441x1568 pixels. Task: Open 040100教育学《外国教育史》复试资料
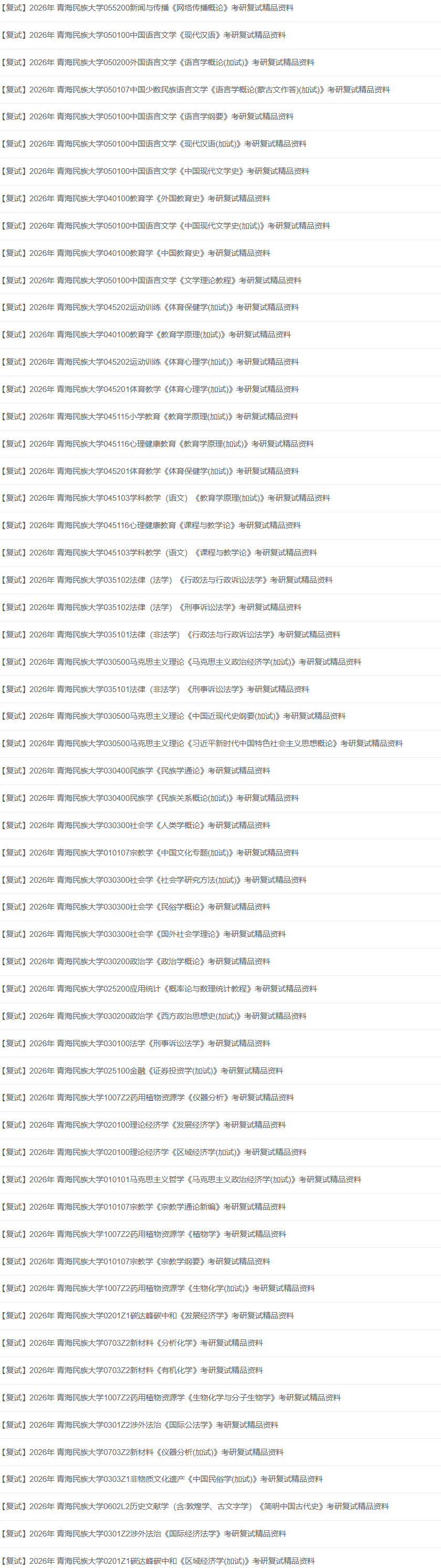[x=135, y=199]
